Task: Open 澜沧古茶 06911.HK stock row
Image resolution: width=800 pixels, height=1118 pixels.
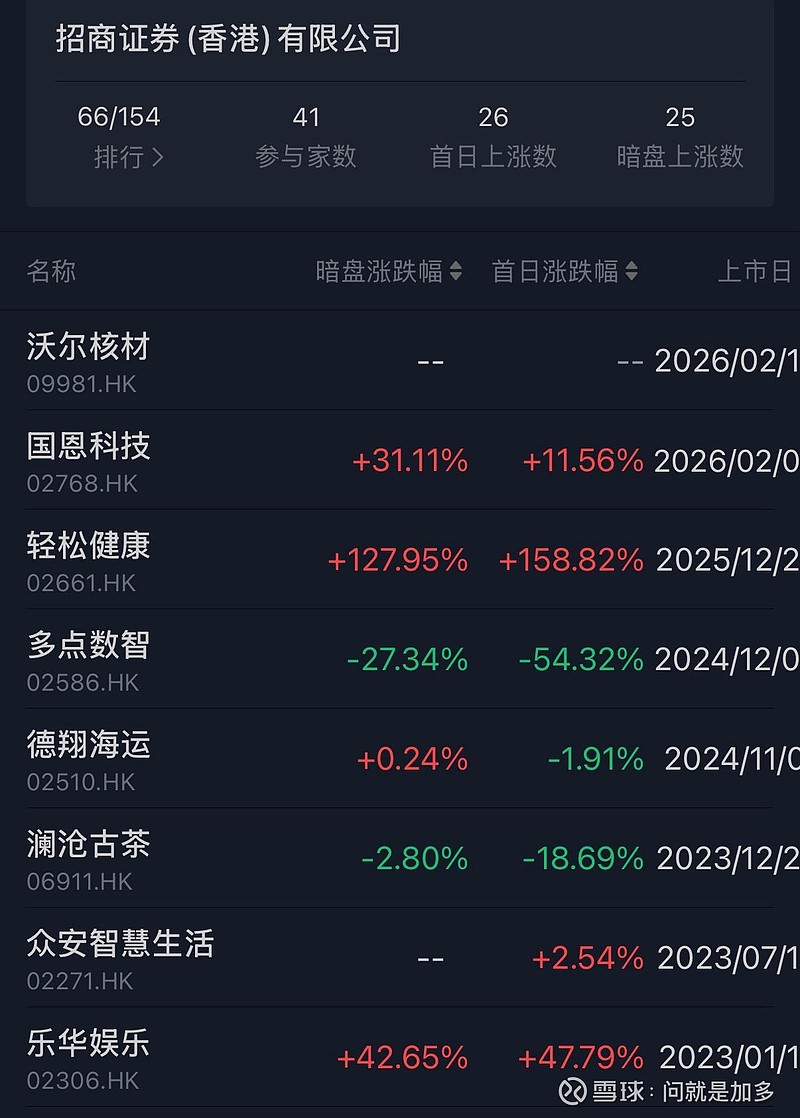Action: [x=400, y=858]
